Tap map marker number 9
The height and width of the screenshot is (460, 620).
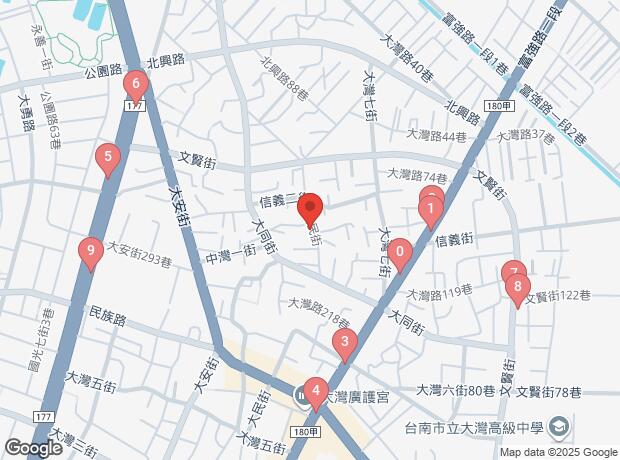tap(91, 251)
